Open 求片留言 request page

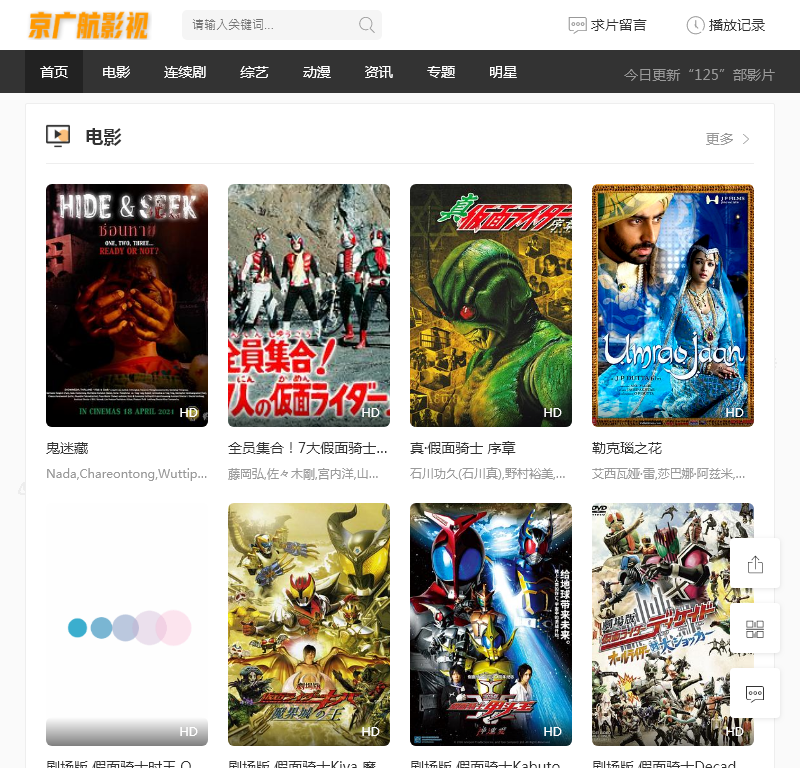607,25
